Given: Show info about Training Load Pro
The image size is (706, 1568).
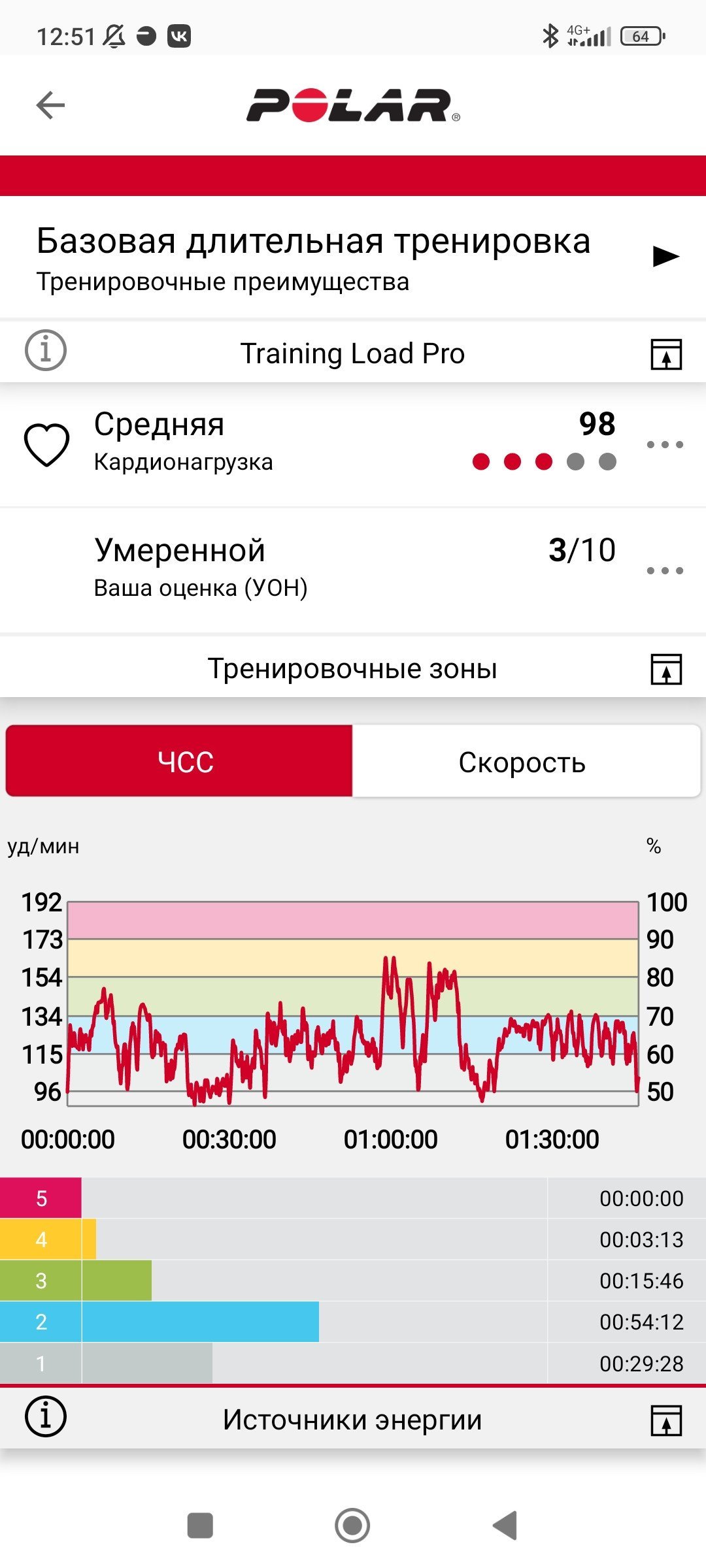Looking at the screenshot, I should click(x=46, y=350).
